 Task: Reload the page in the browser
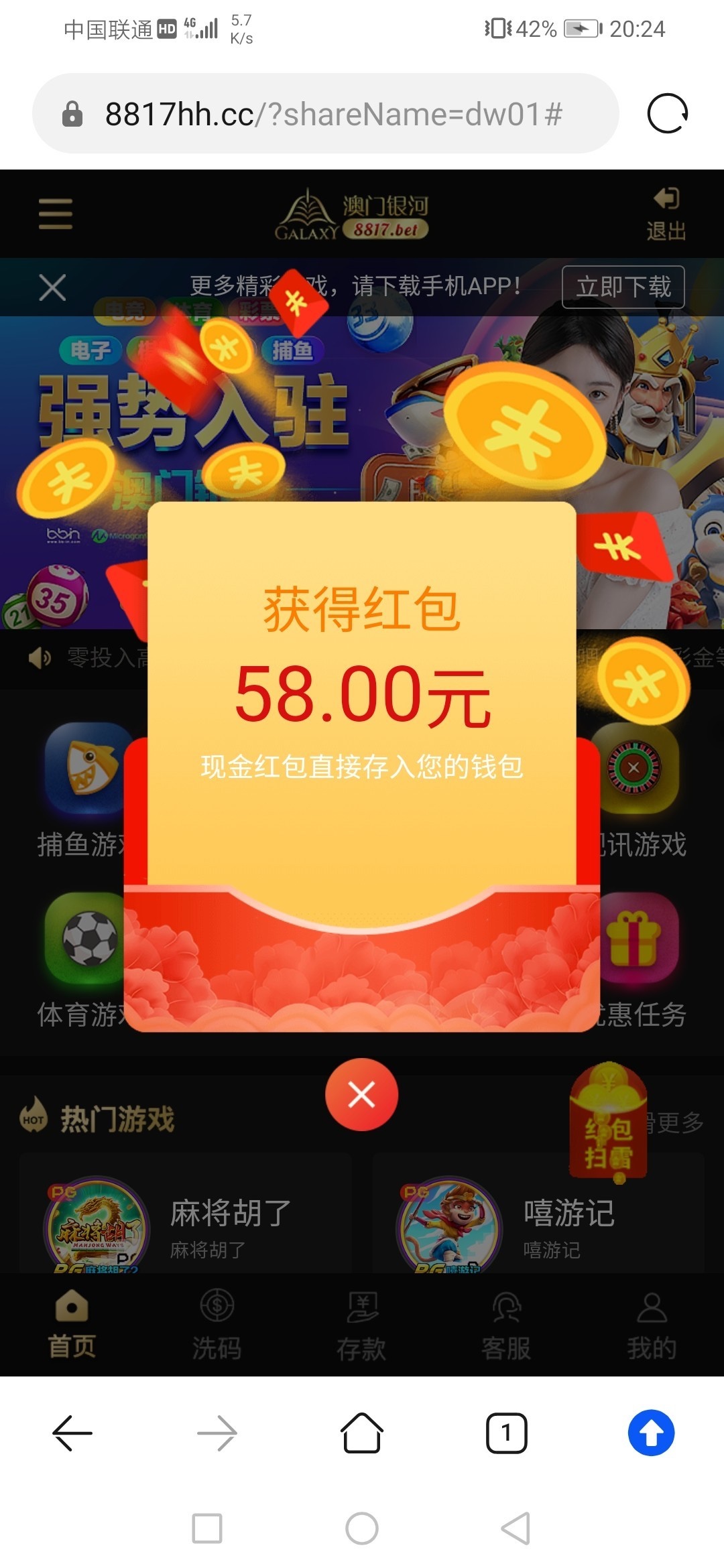(667, 114)
